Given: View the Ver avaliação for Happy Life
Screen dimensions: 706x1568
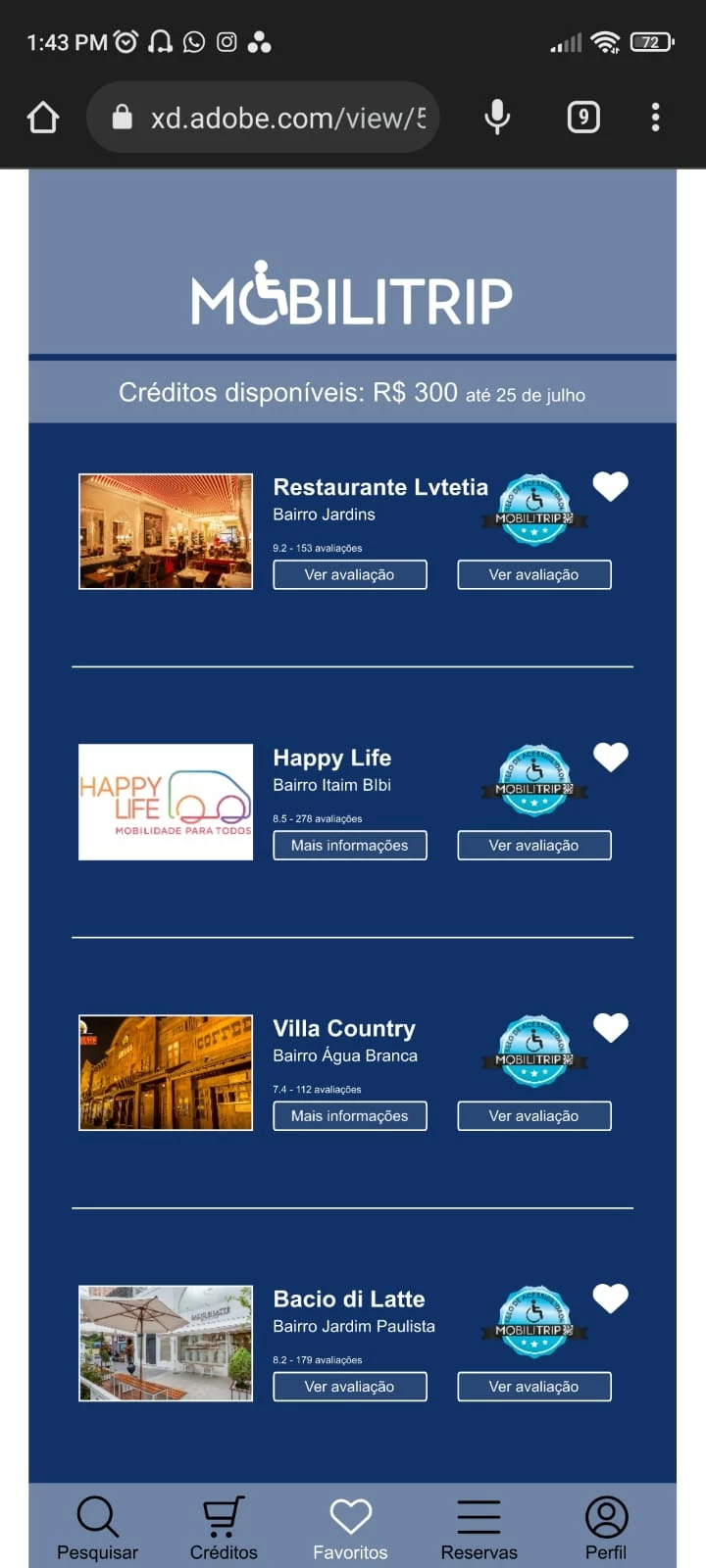Looking at the screenshot, I should tap(533, 845).
